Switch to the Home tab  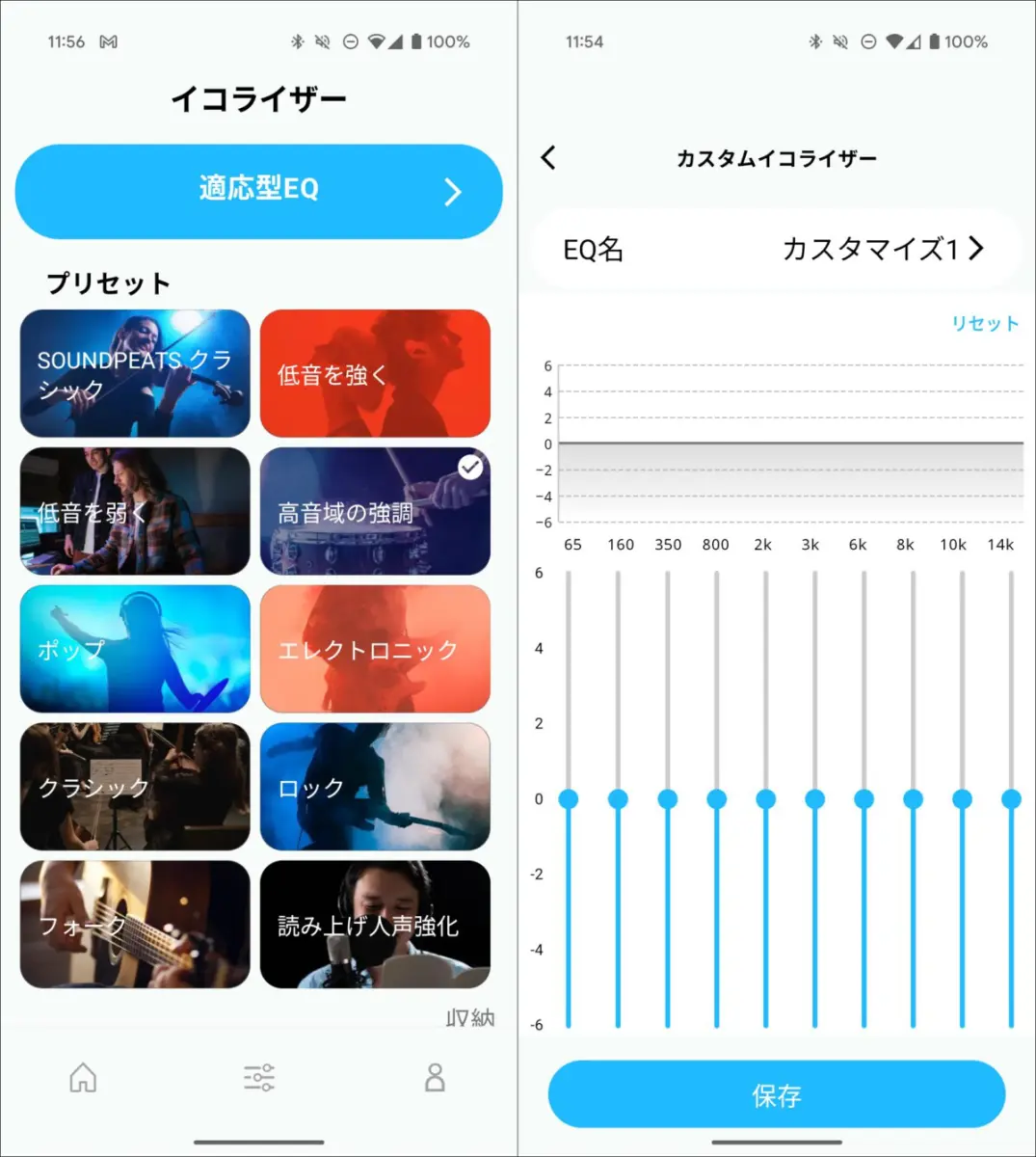pyautogui.click(x=83, y=1077)
